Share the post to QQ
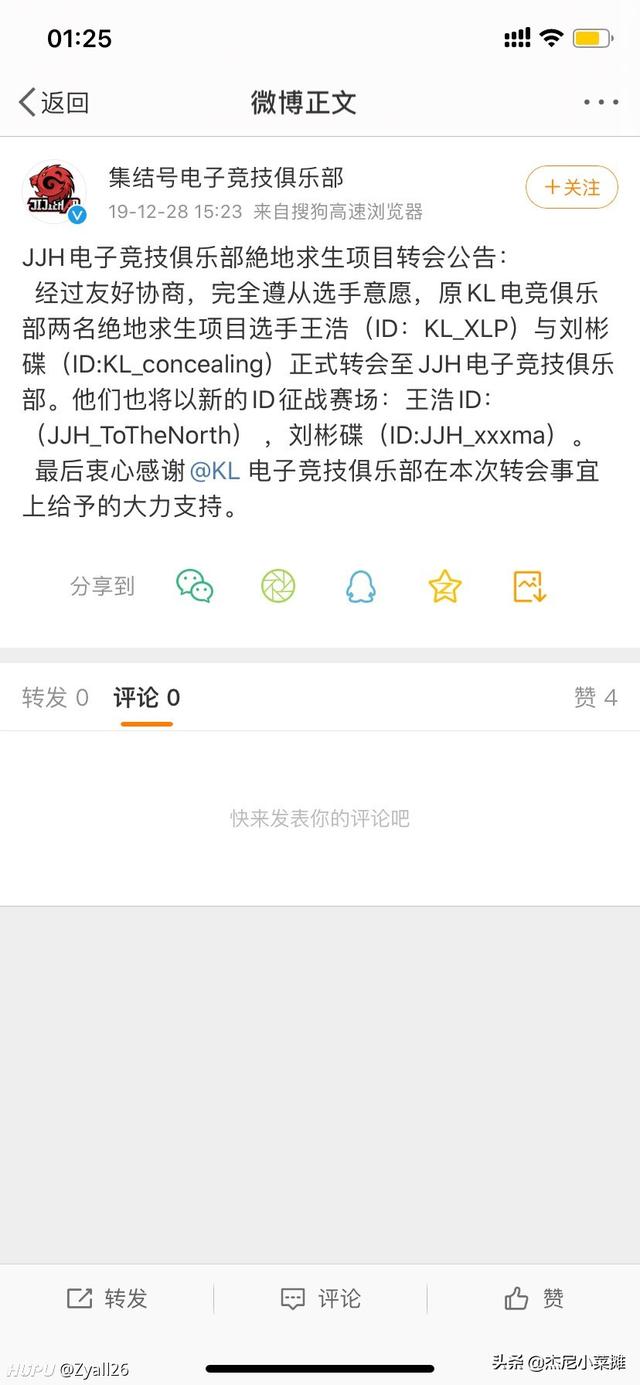This screenshot has width=640, height=1385. (x=361, y=586)
